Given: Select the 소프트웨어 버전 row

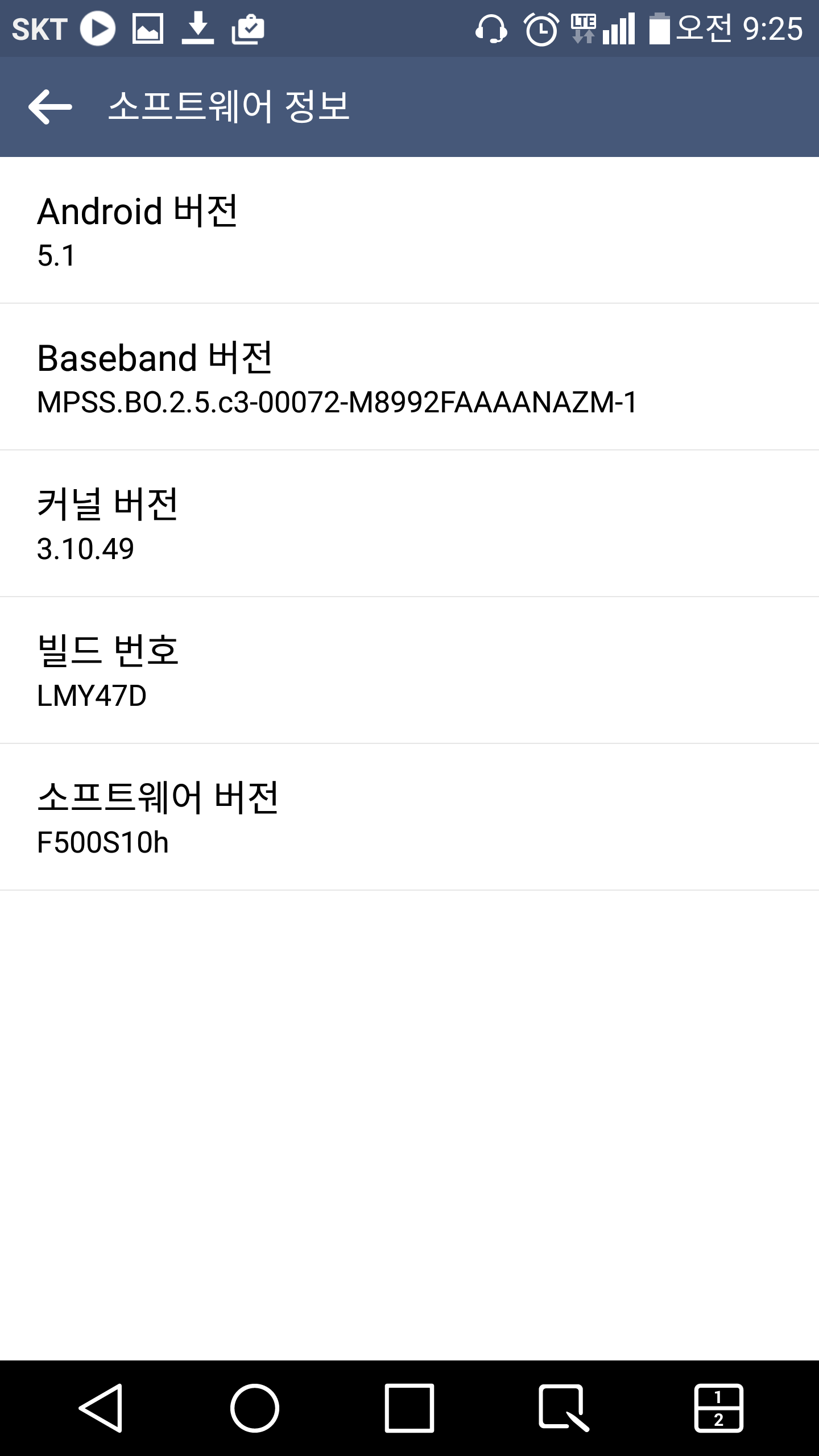Looking at the screenshot, I should (x=409, y=817).
